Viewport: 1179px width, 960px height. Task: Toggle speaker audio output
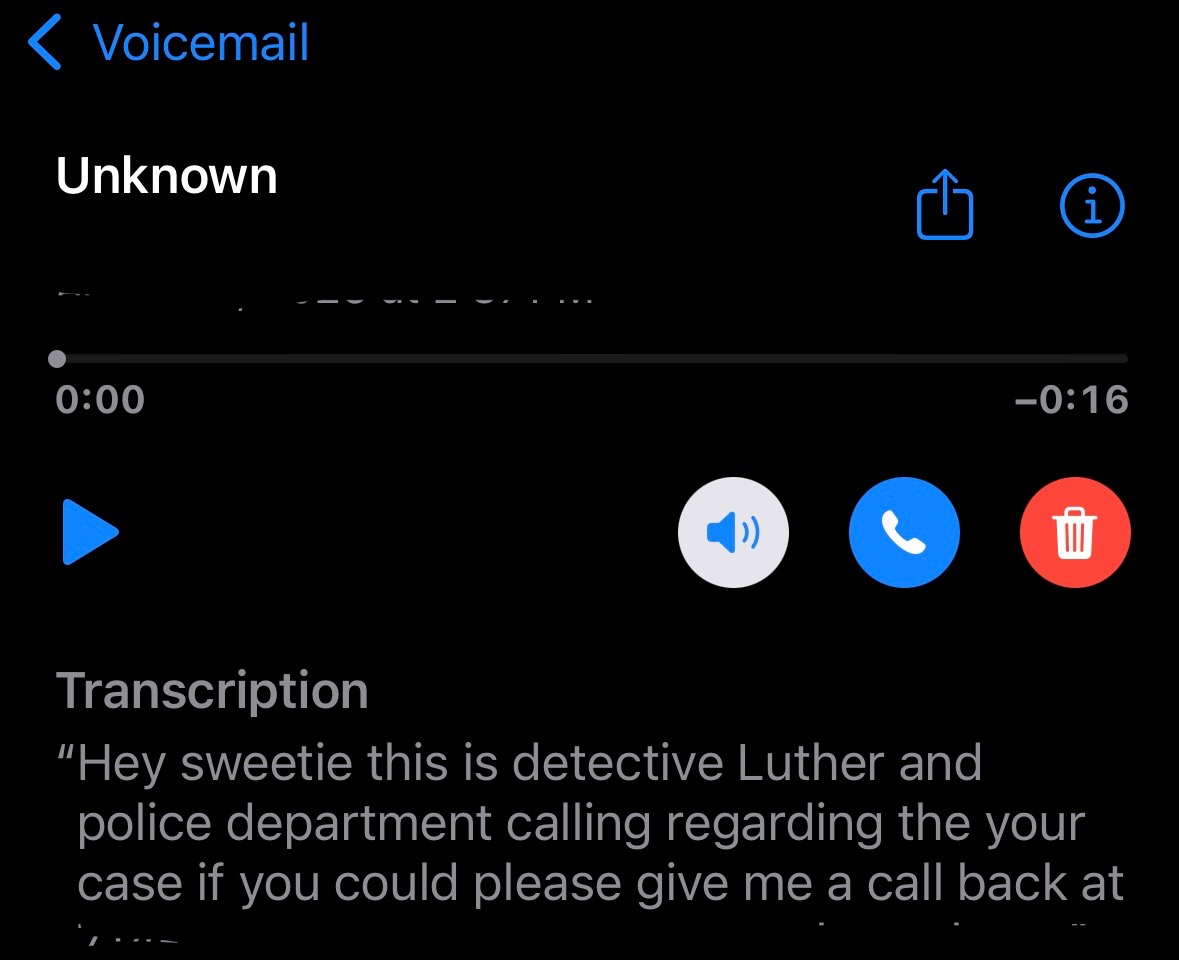733,533
